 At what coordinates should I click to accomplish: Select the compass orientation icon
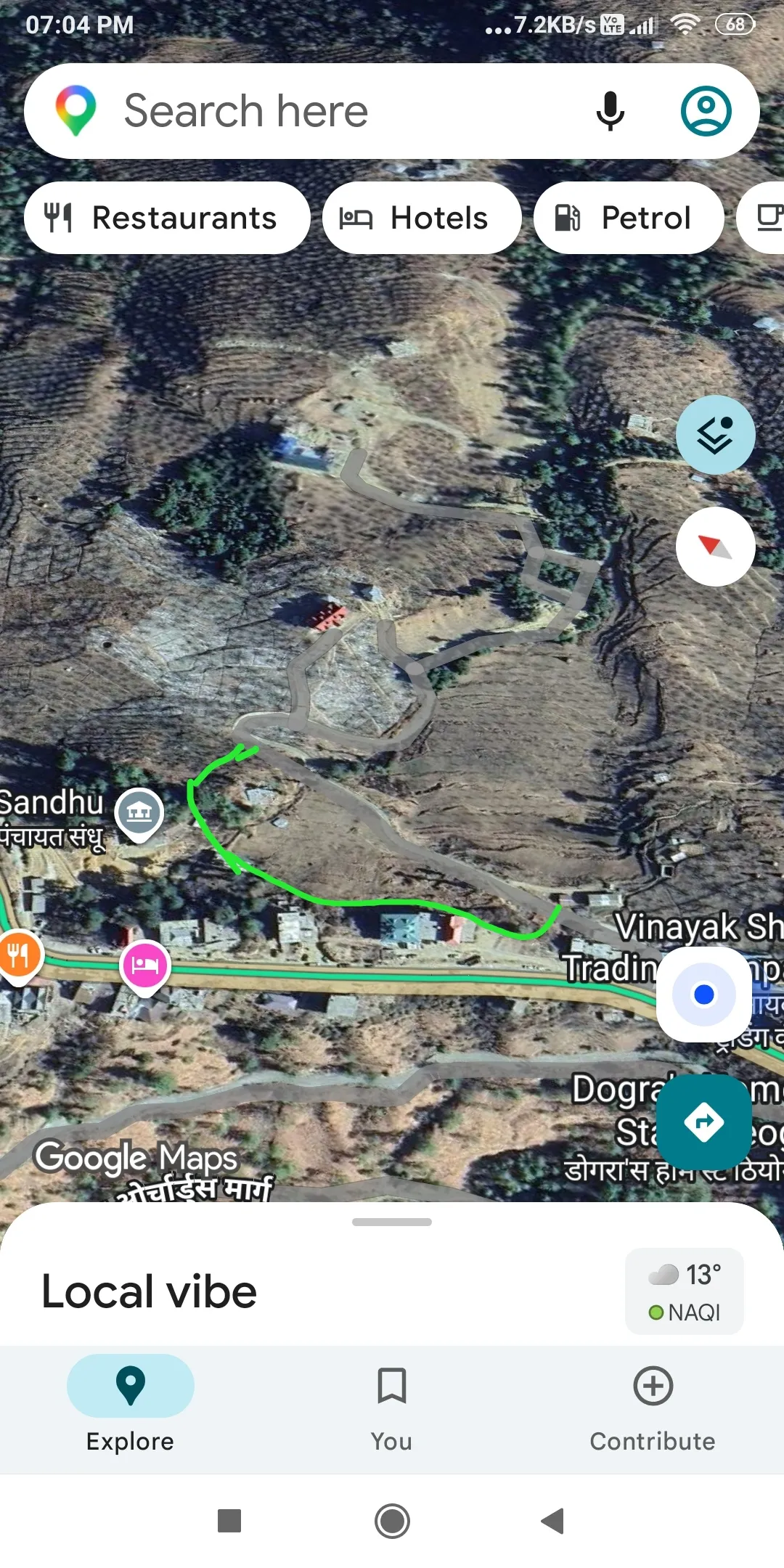point(715,547)
